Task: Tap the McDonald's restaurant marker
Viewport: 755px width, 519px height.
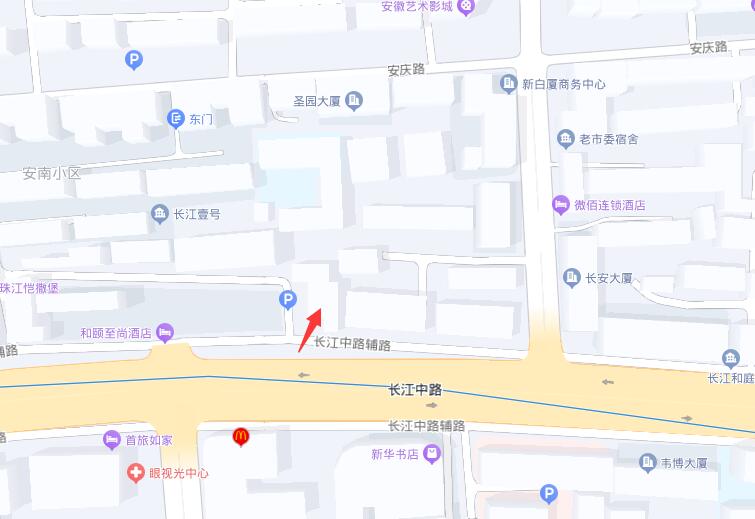Action: point(240,437)
